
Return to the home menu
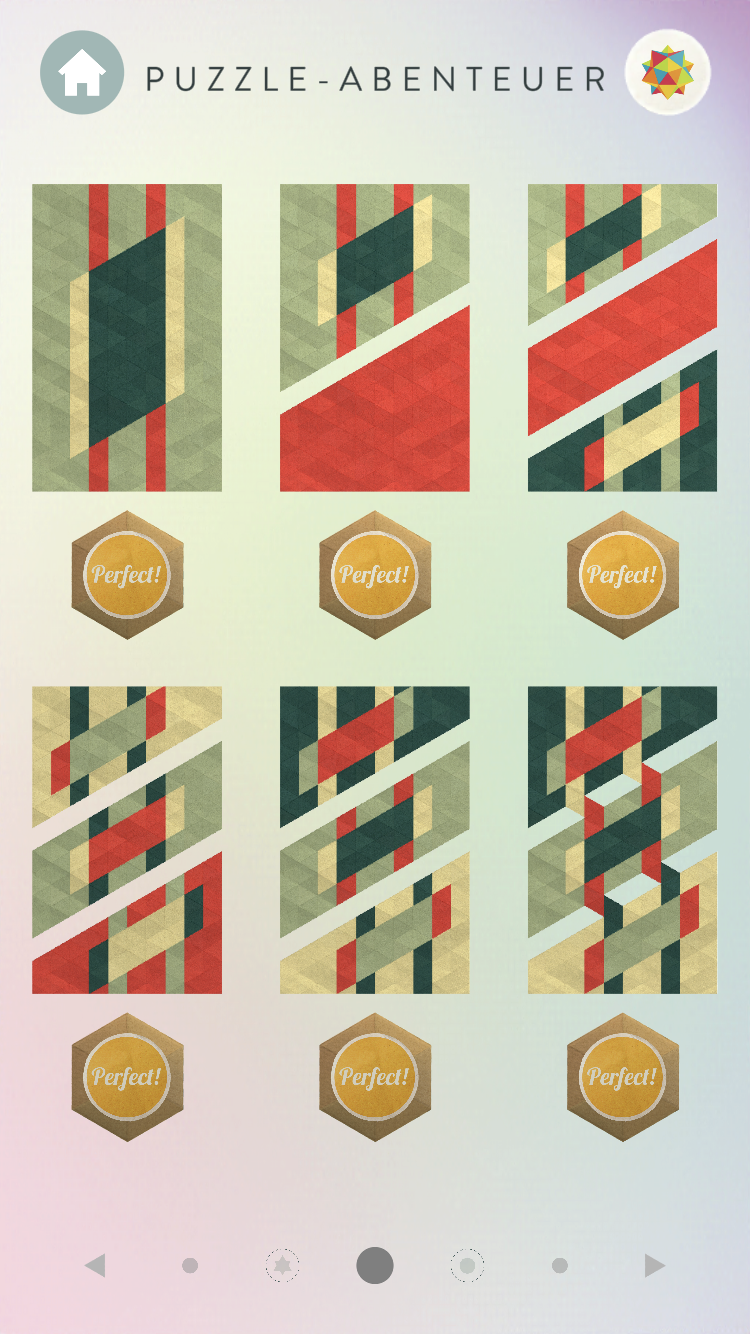(x=82, y=73)
